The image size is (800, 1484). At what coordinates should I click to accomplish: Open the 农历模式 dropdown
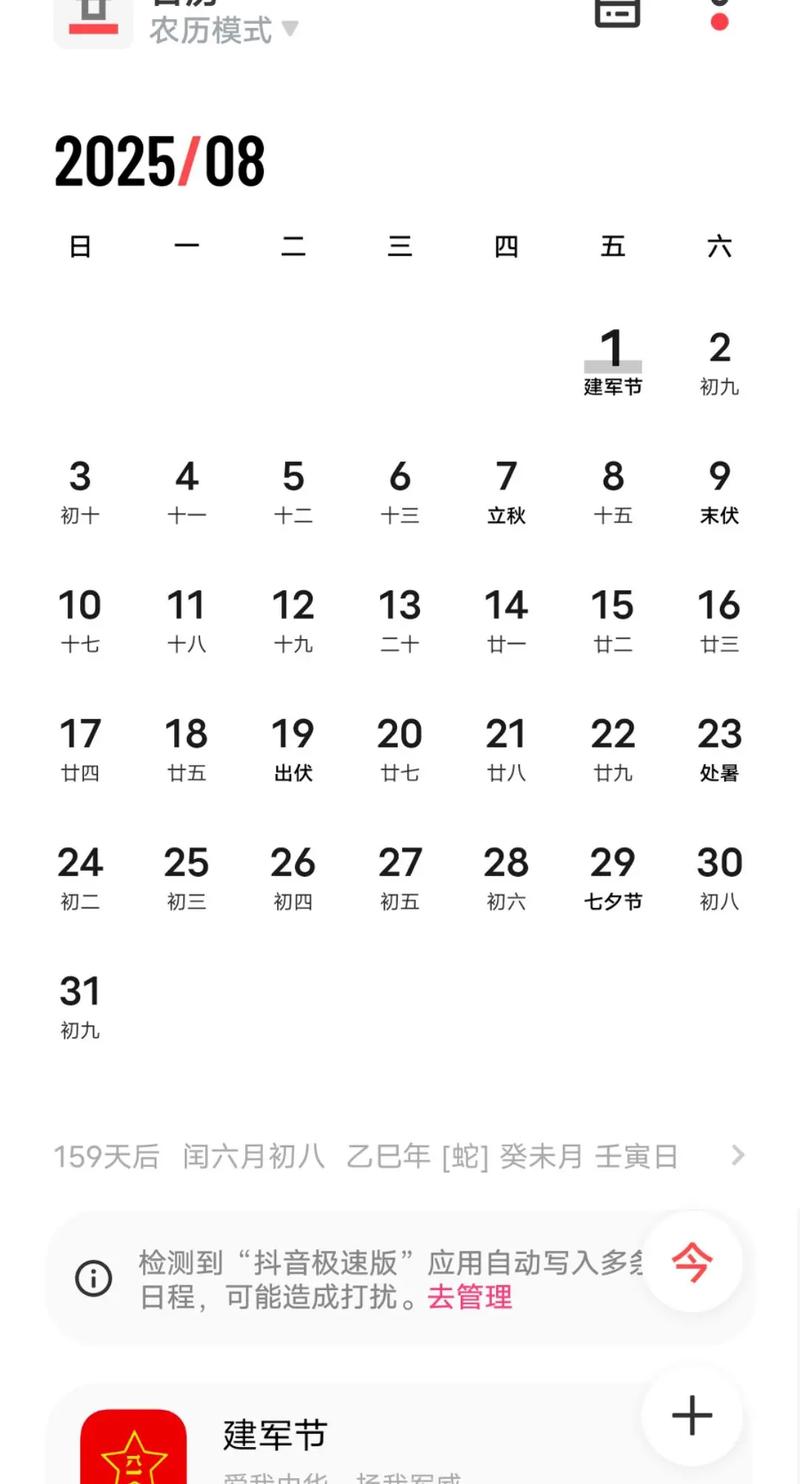225,29
